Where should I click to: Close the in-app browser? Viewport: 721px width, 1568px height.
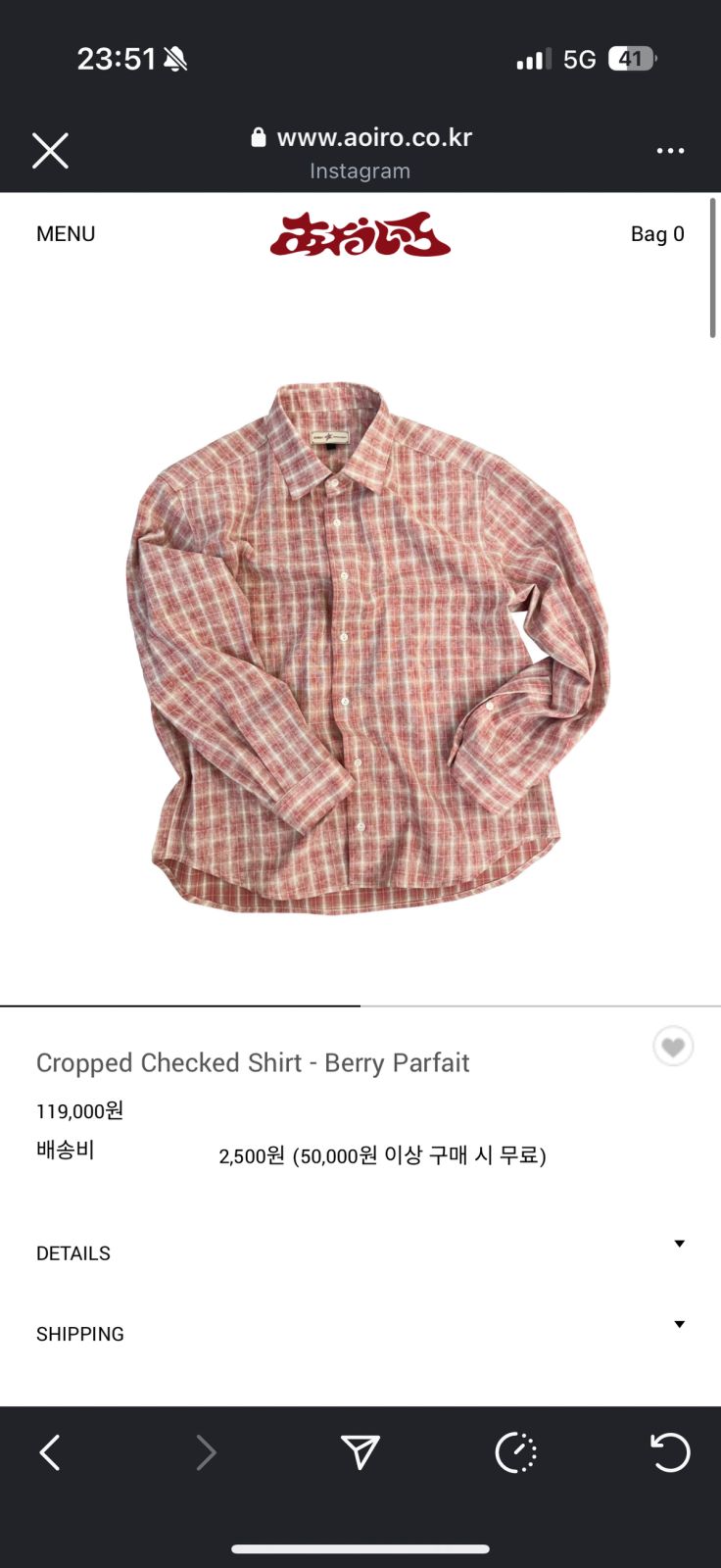point(50,151)
